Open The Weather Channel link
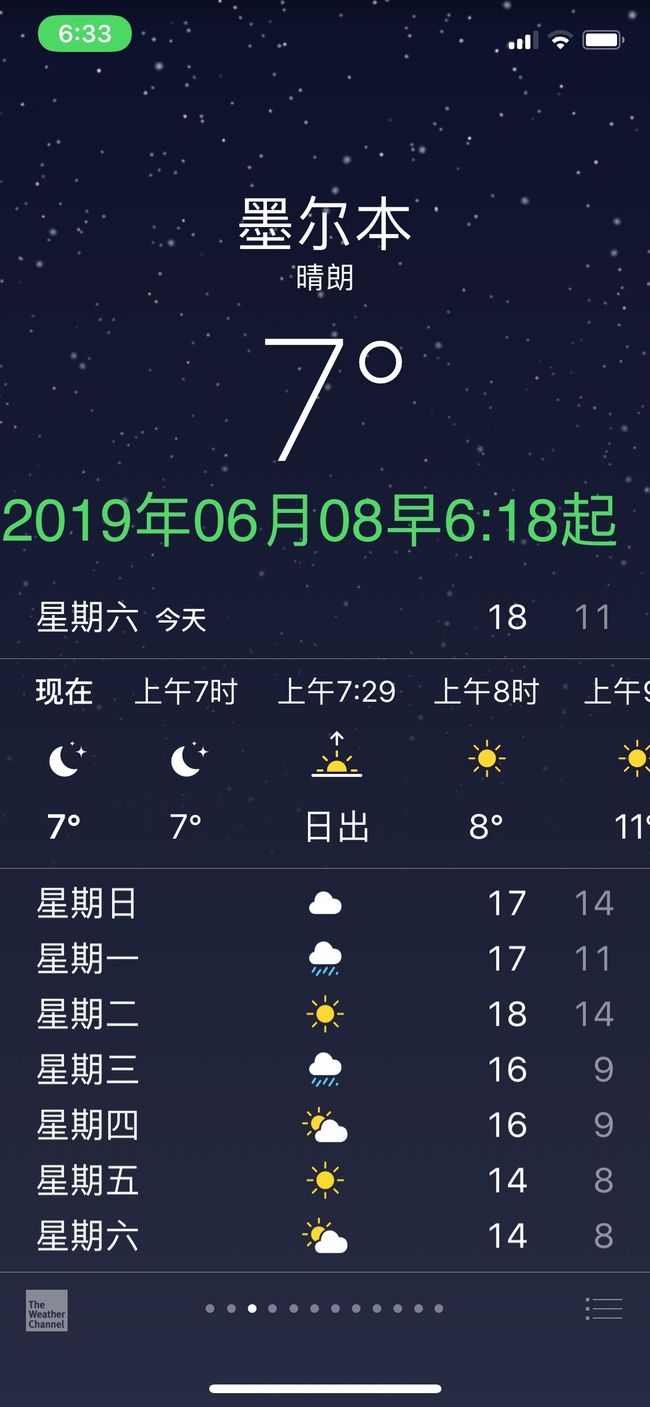Screen dimensions: 650x1407 pos(47,1310)
